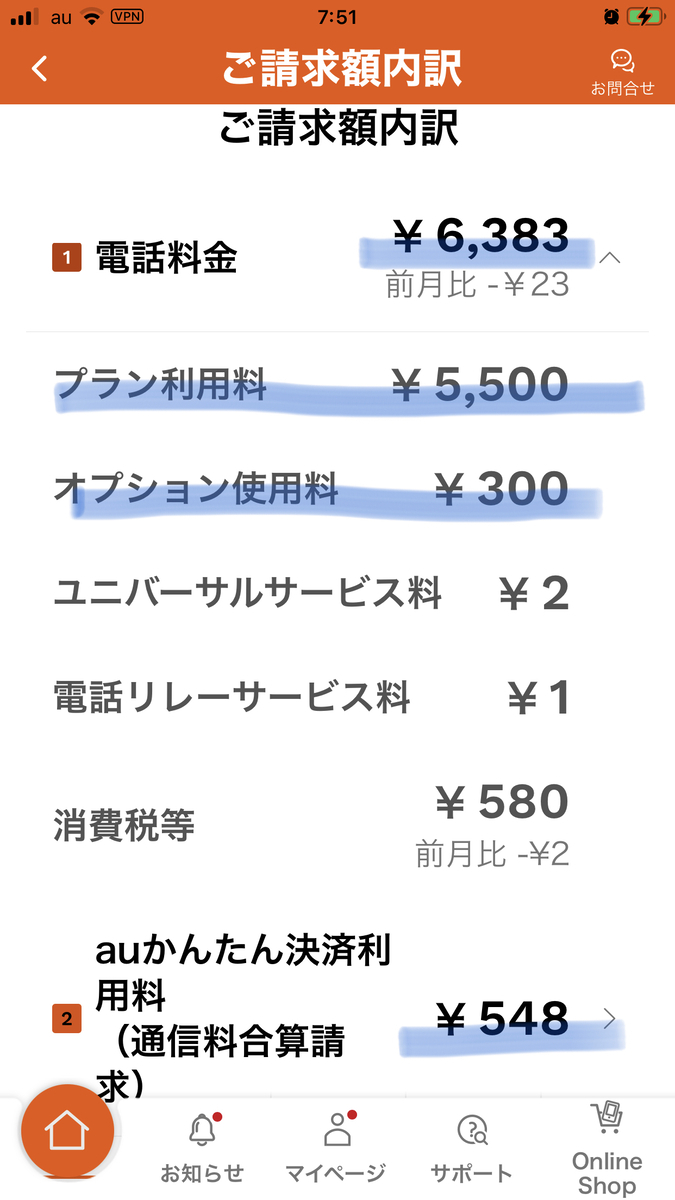675x1200 pixels.
Task: Open the お問合せ contact icon
Action: click(x=622, y=73)
